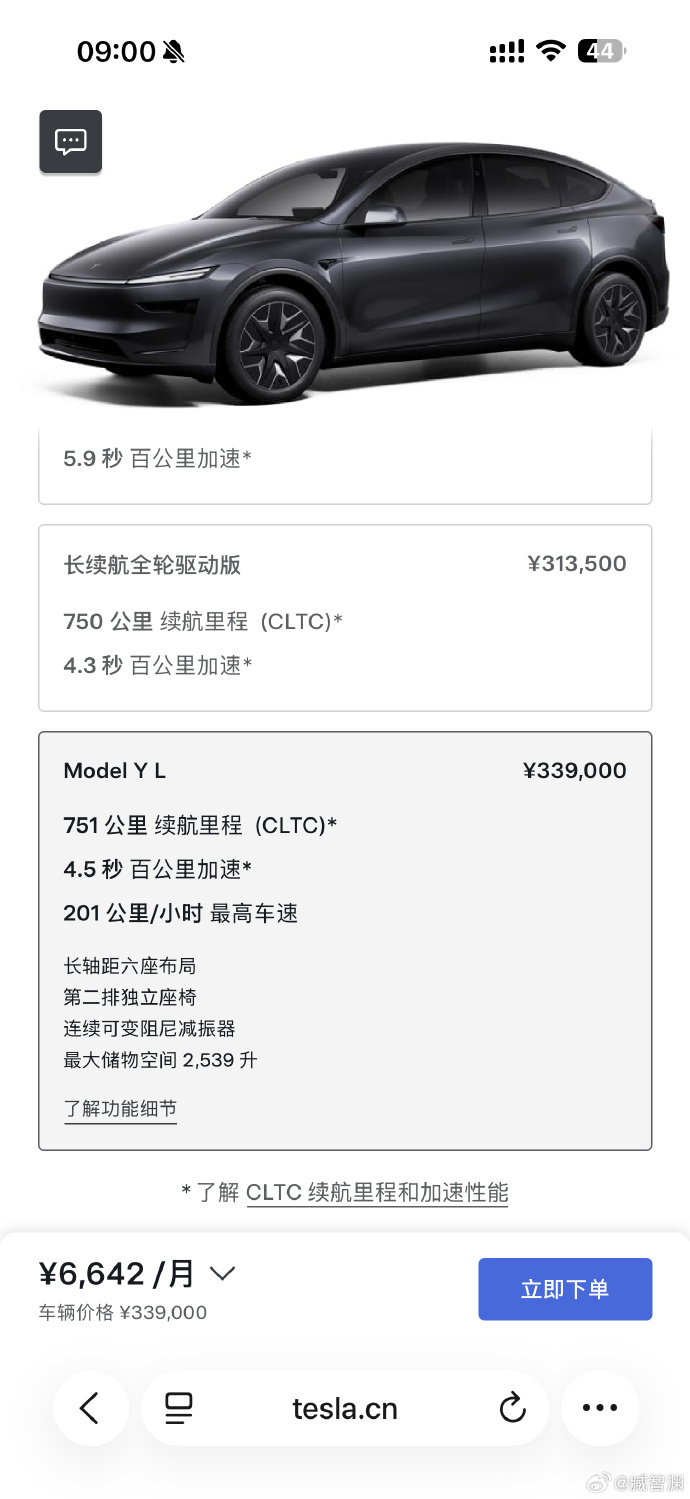Reload the tesla.cn page

click(512, 1408)
